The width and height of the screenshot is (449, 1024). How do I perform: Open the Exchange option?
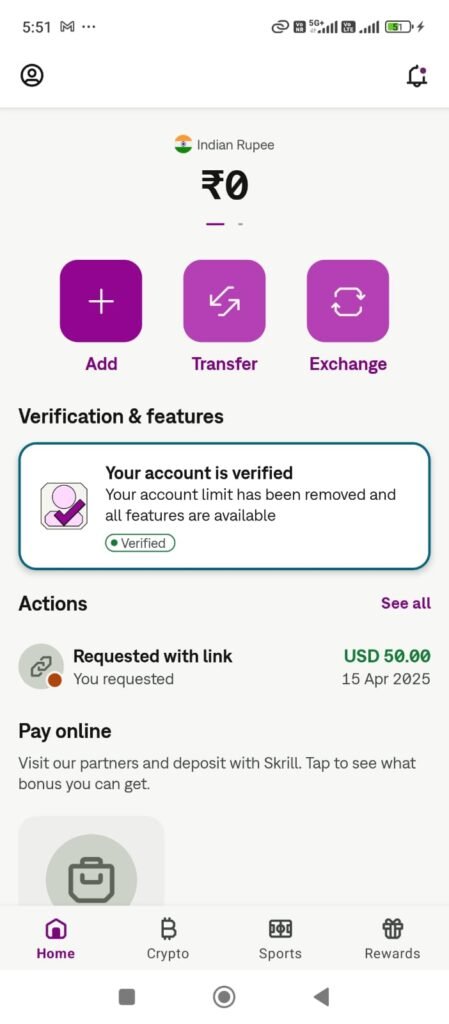(348, 301)
